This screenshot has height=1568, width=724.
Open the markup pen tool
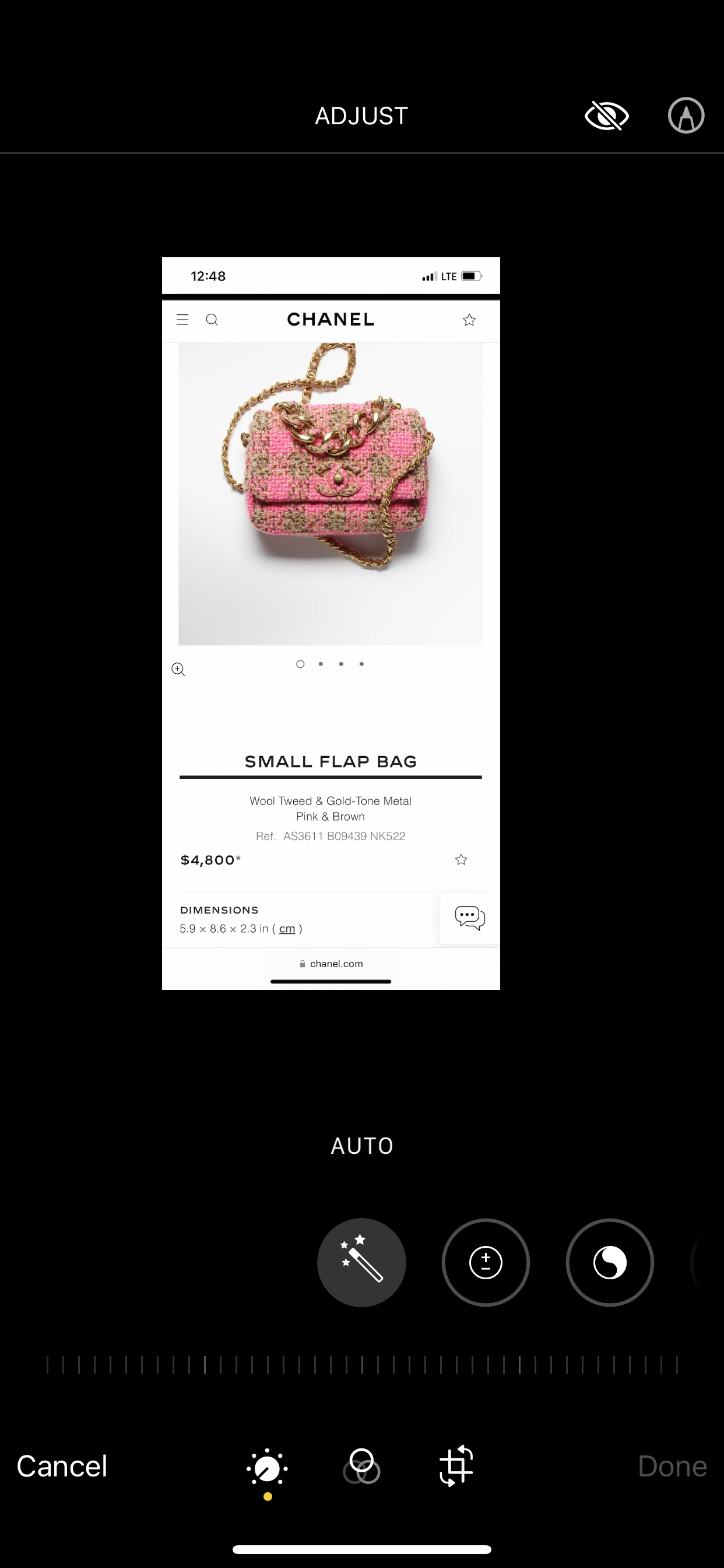coord(686,116)
